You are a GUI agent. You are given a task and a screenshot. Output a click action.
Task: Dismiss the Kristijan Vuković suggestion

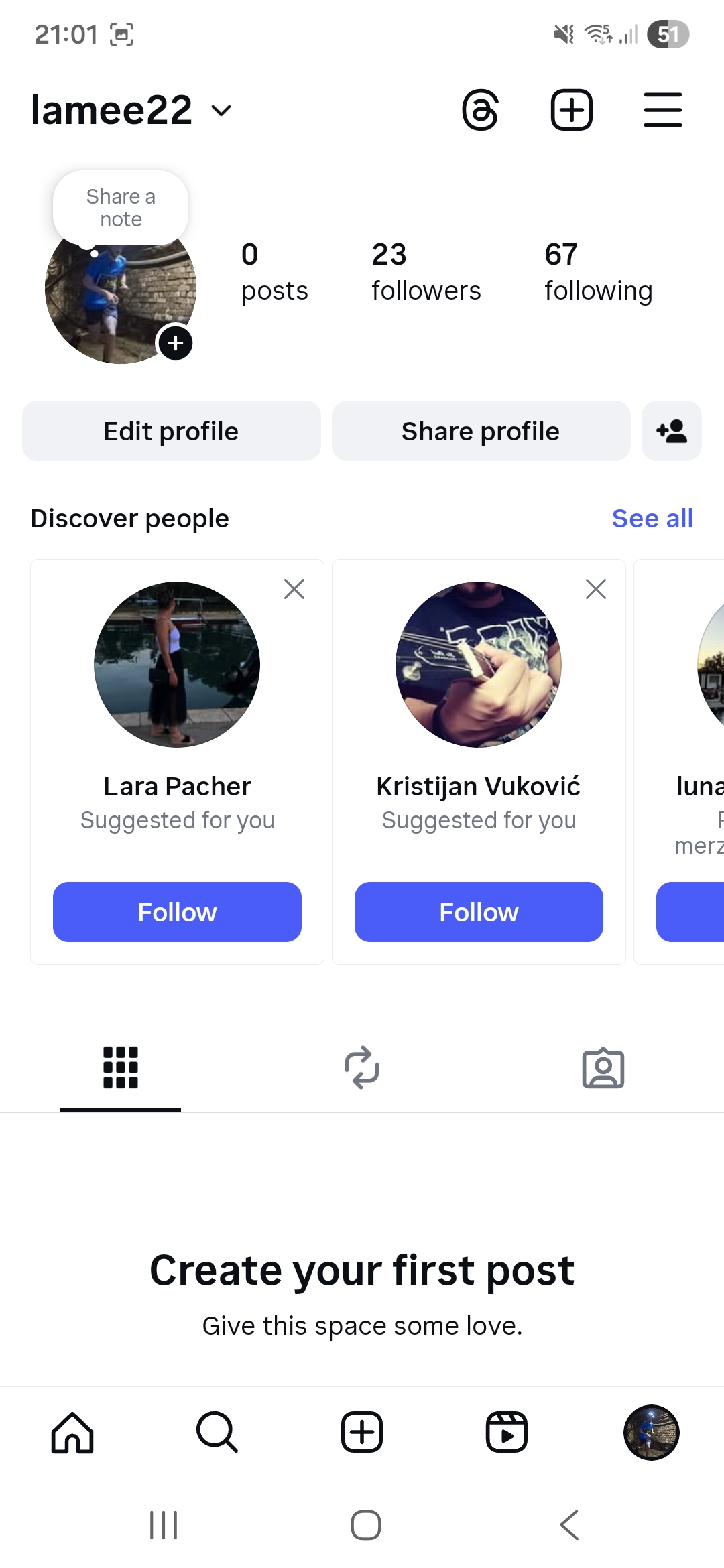596,589
